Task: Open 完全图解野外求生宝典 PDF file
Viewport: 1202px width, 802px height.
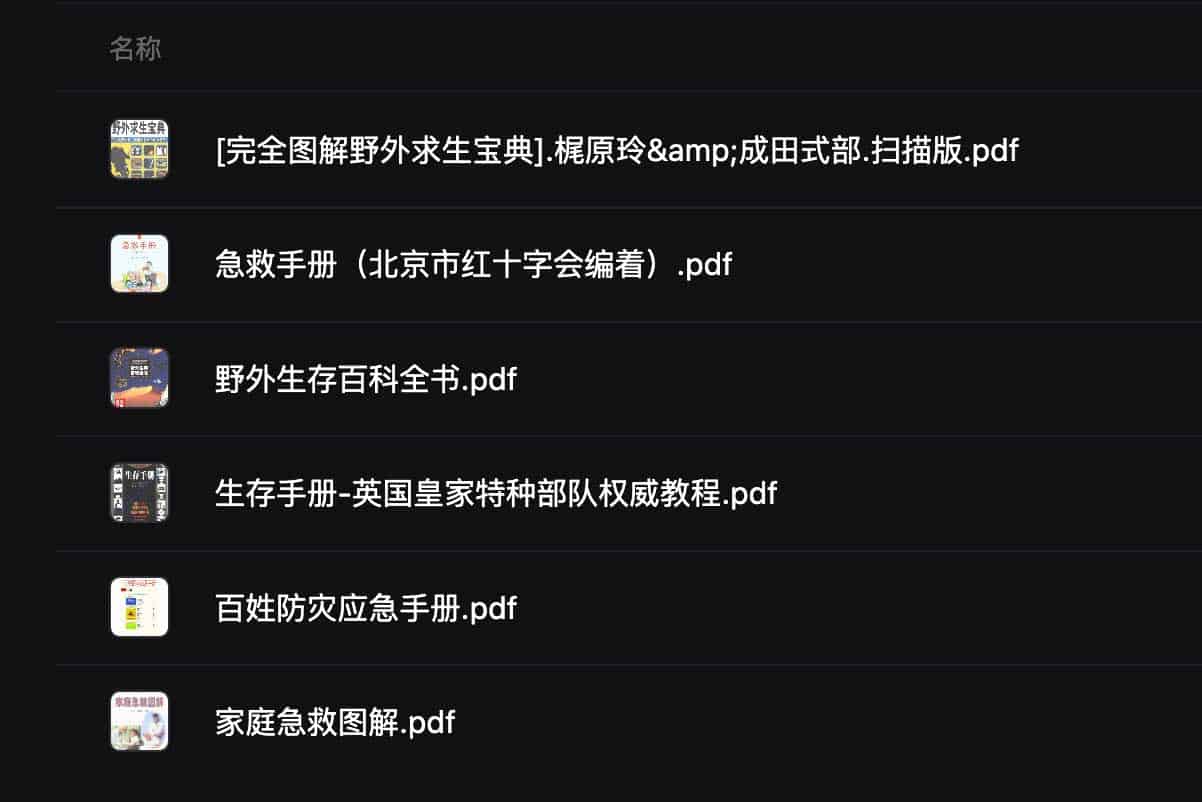Action: tap(616, 150)
